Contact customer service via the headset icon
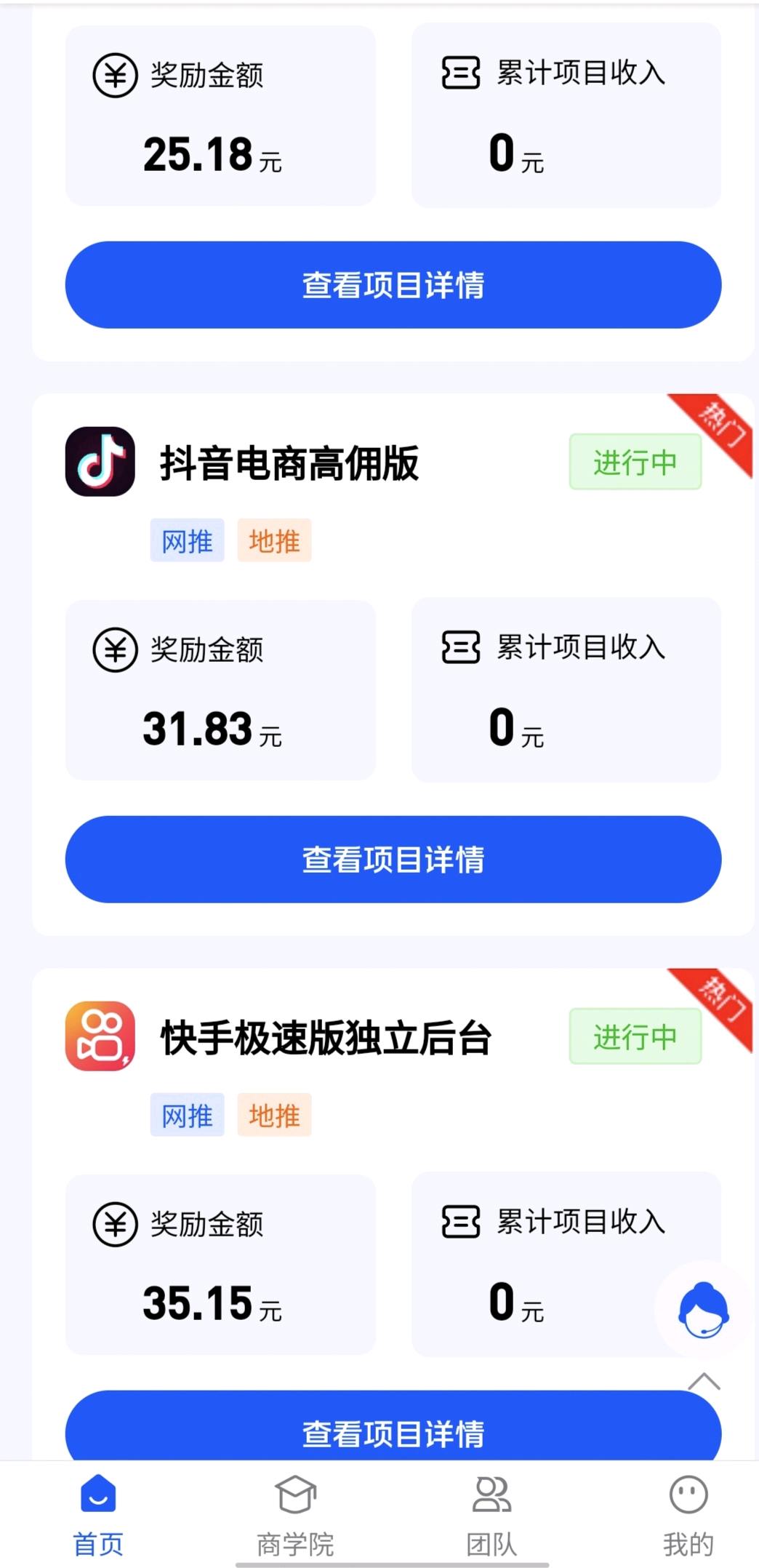Screen dimensions: 759x1568 tap(703, 1310)
